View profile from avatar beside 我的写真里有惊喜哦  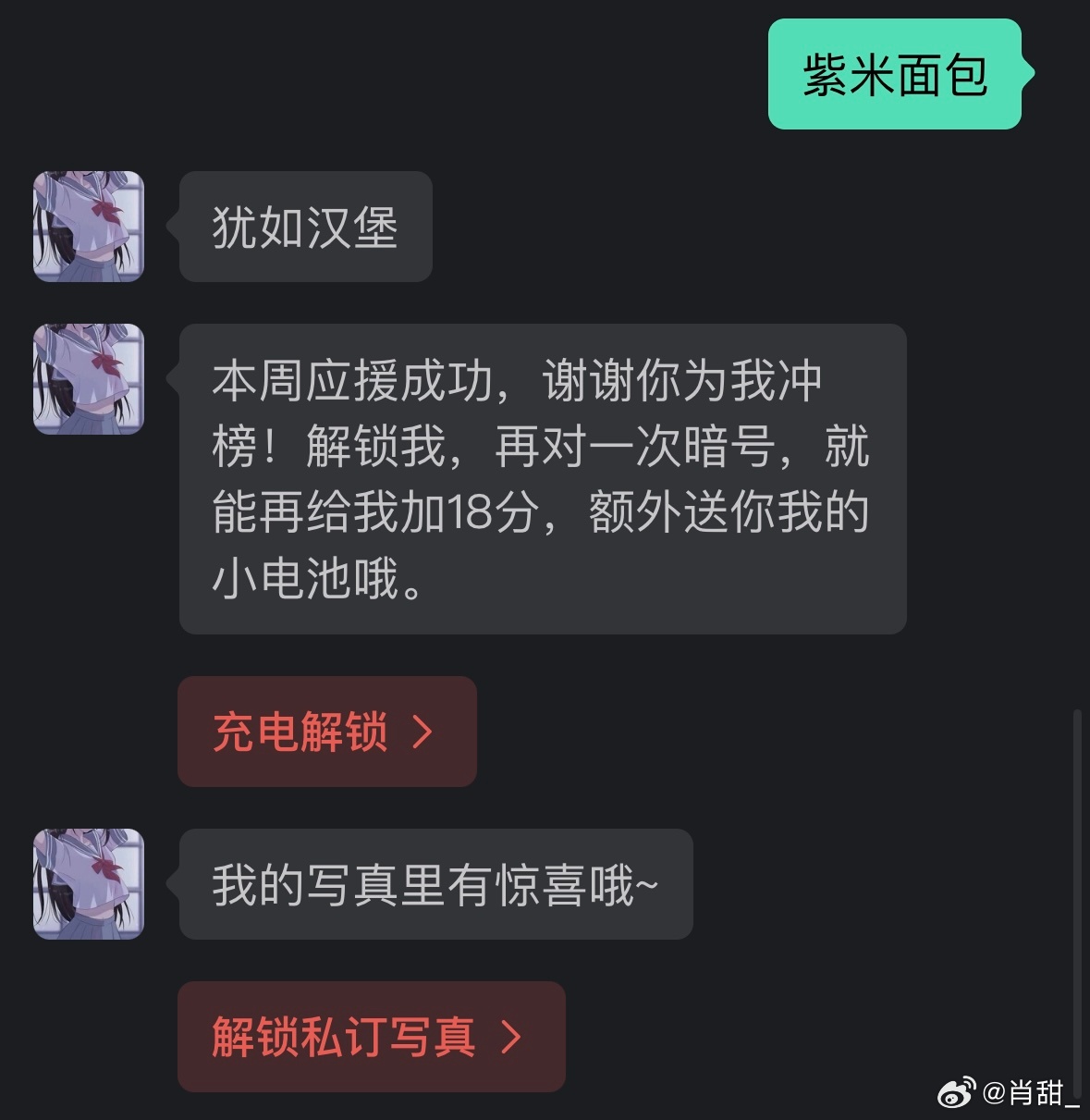[x=89, y=884]
